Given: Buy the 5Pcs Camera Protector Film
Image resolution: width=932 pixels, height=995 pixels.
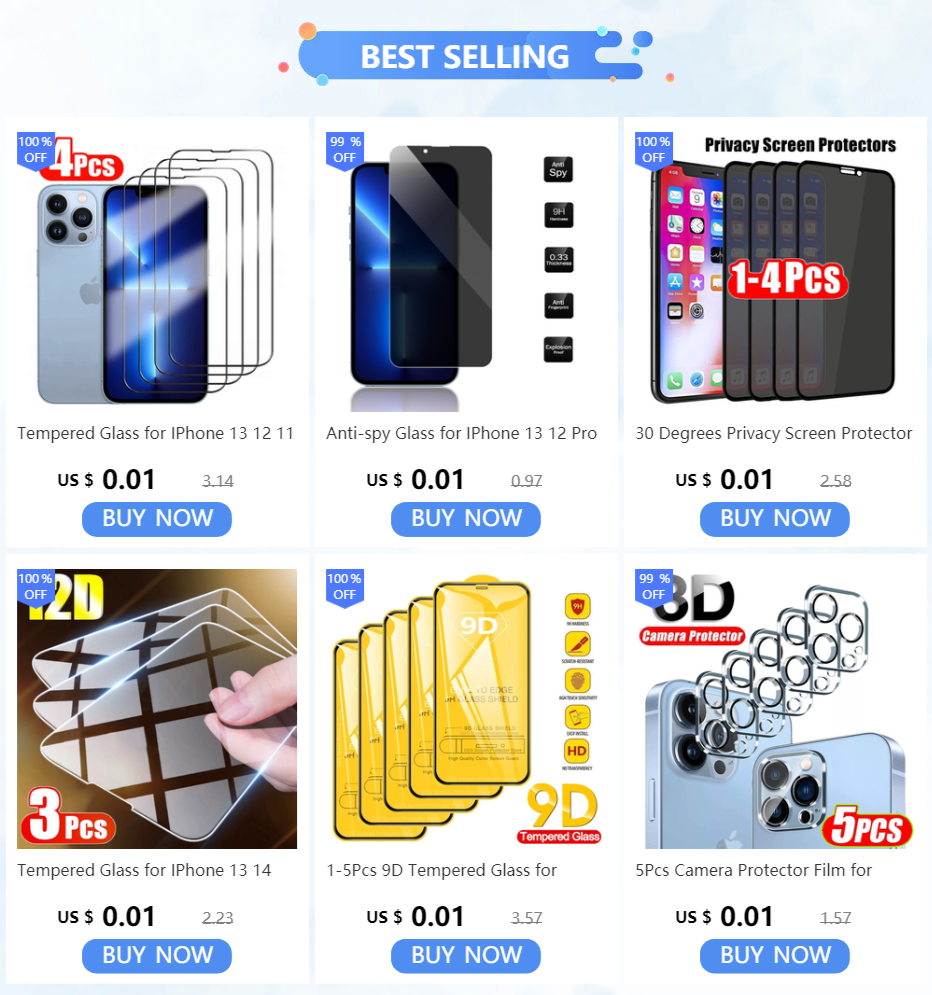Looking at the screenshot, I should click(x=775, y=956).
